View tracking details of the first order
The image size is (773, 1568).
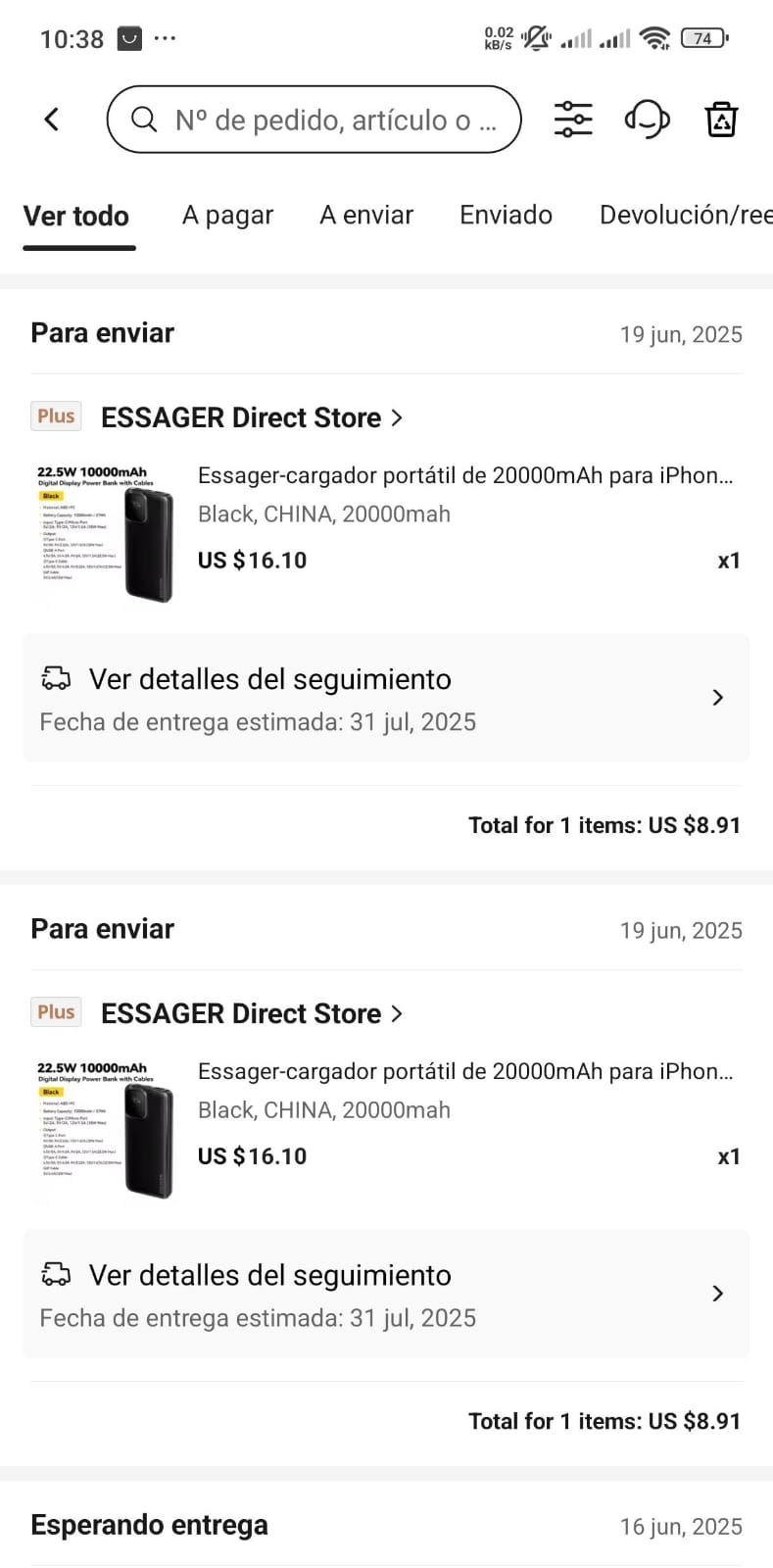[x=386, y=698]
